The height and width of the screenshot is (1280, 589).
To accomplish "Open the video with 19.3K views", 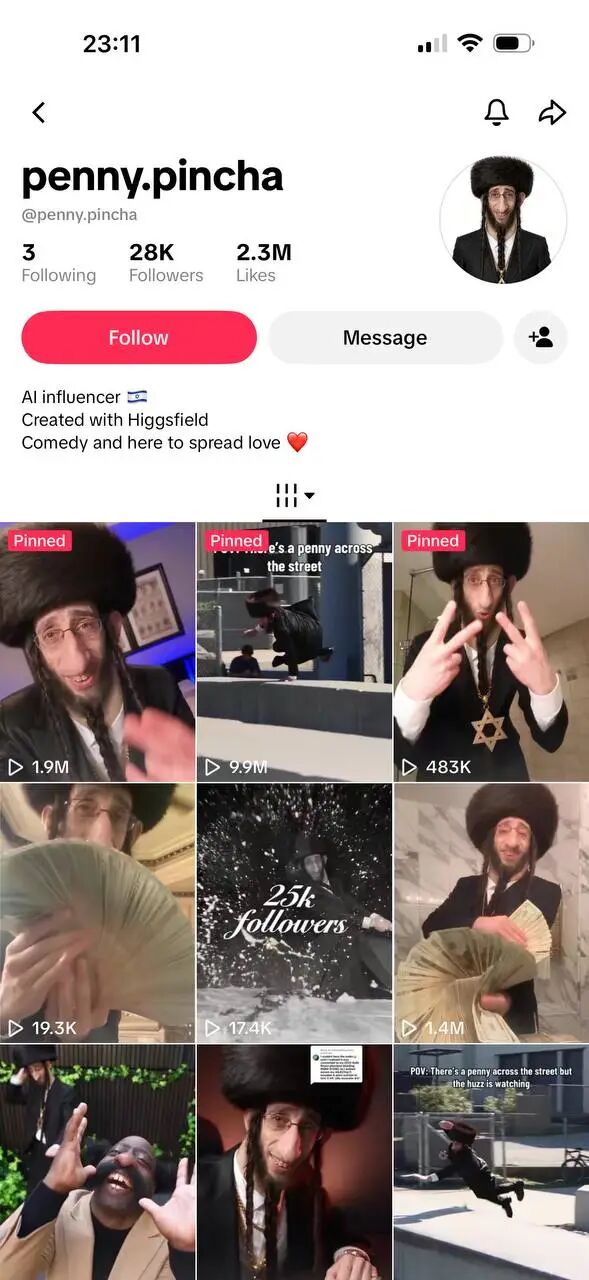I will click(97, 913).
